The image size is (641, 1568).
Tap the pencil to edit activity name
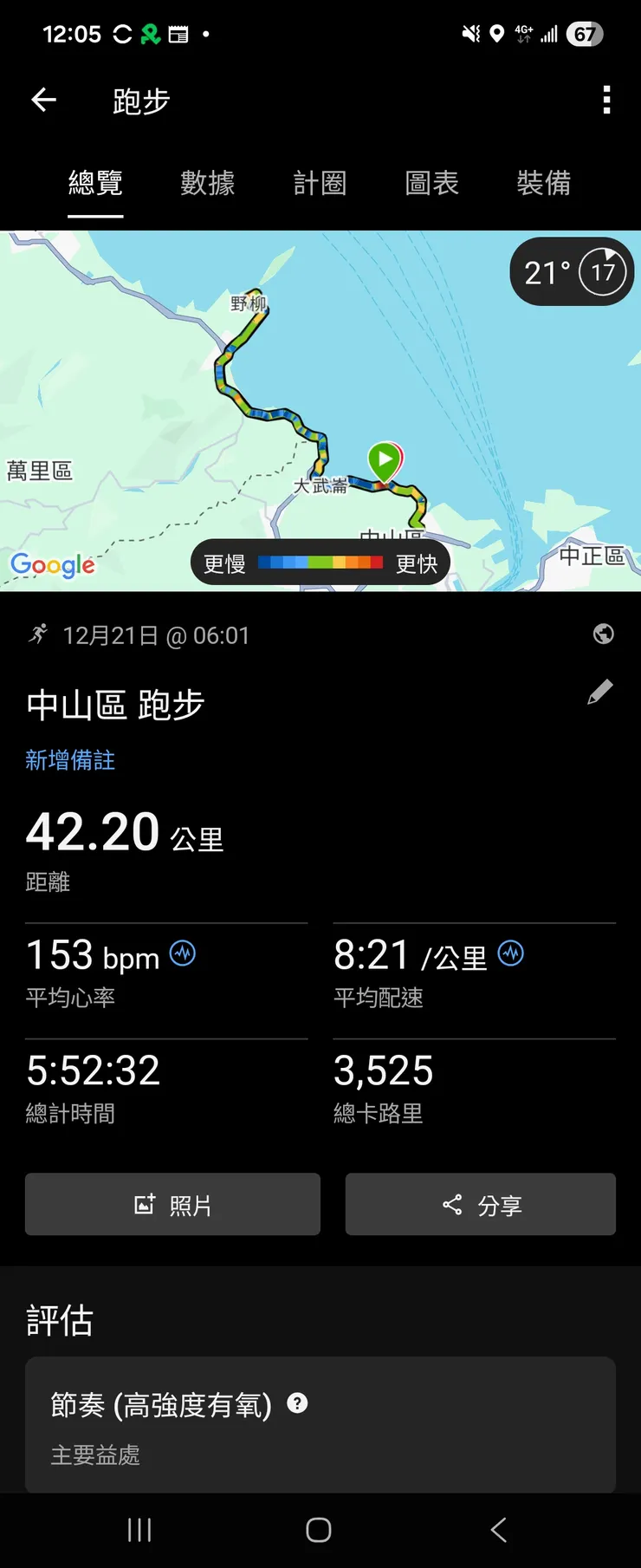(x=600, y=691)
